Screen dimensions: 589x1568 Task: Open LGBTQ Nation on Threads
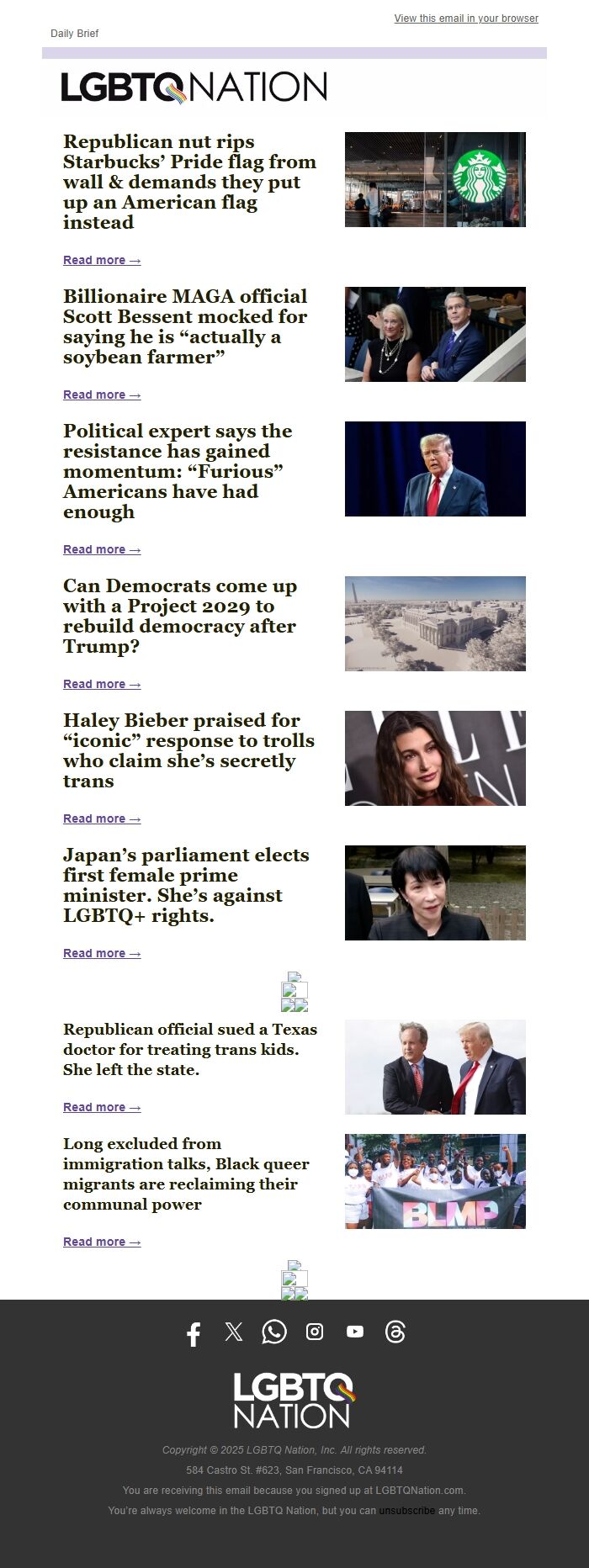pyautogui.click(x=395, y=1332)
